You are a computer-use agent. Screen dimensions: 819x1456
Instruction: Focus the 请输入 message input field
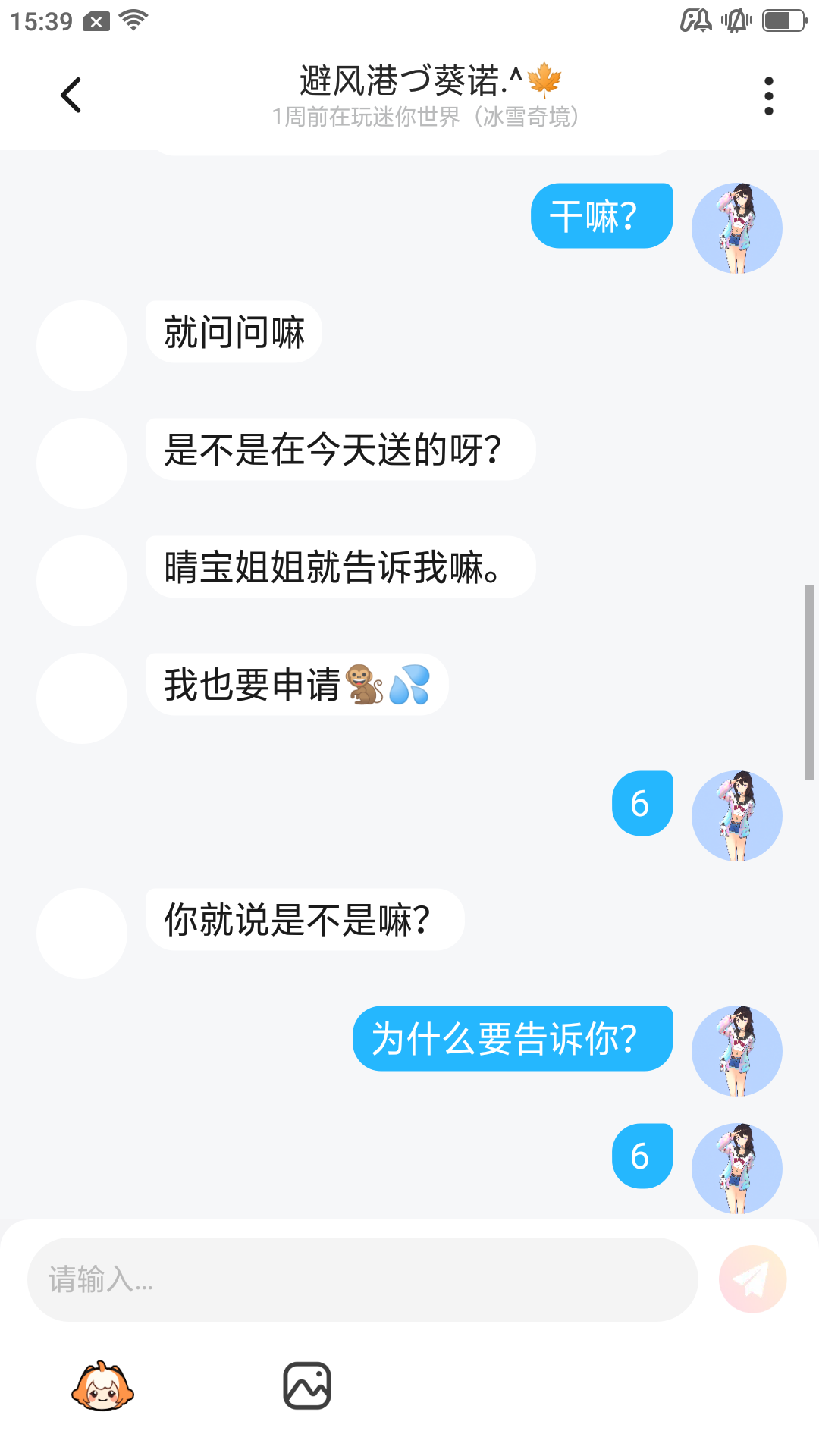click(x=362, y=1279)
